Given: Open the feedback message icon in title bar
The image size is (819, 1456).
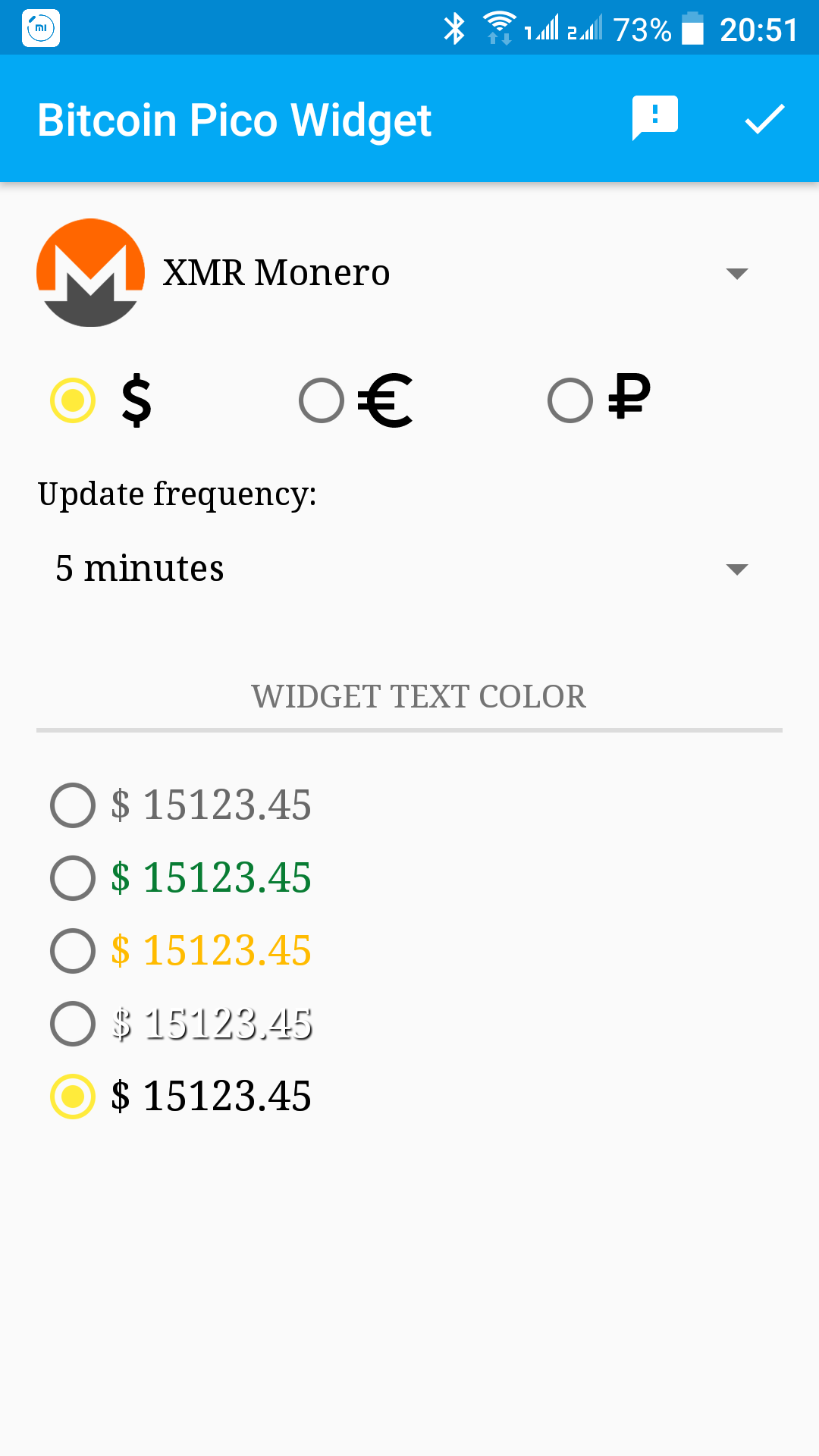Looking at the screenshot, I should 654,118.
